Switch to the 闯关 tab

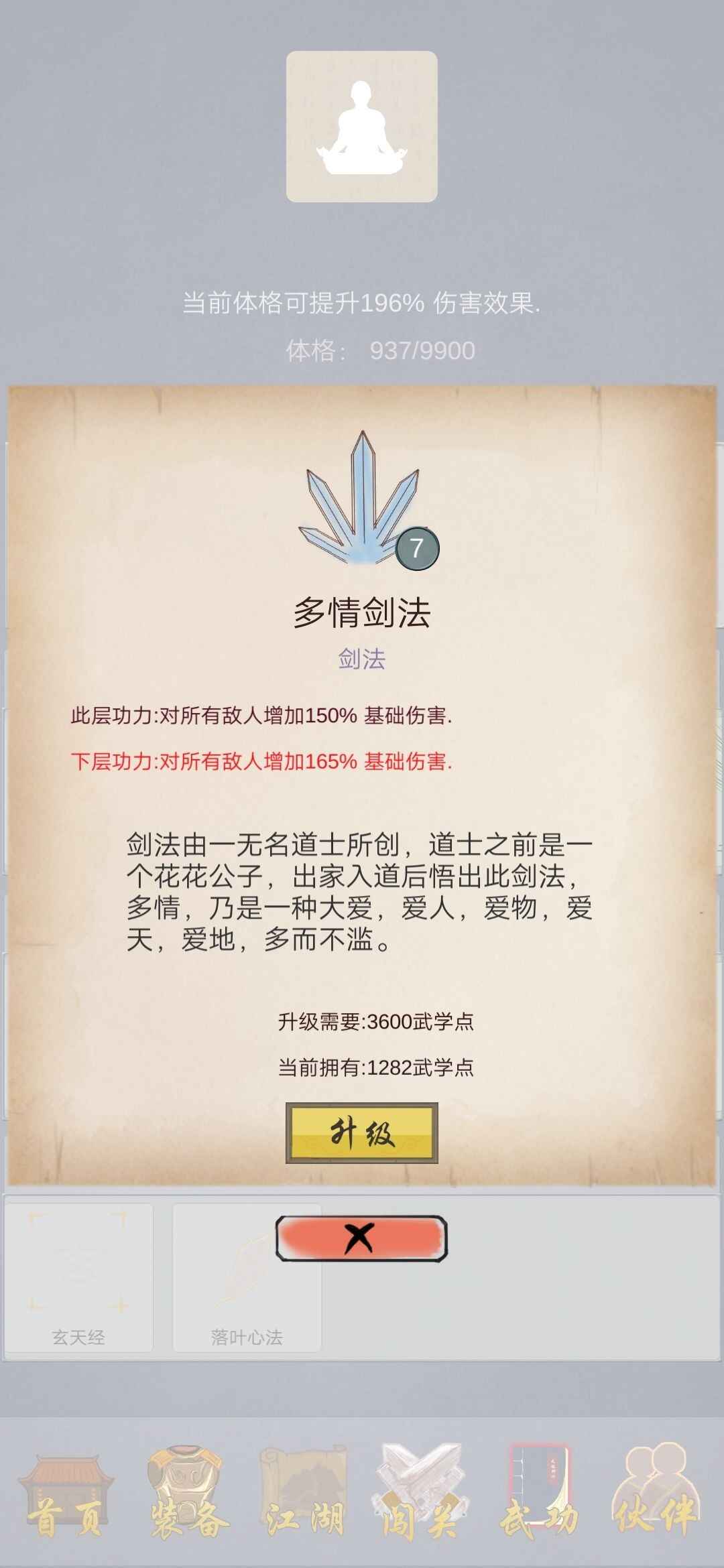coord(420,1498)
